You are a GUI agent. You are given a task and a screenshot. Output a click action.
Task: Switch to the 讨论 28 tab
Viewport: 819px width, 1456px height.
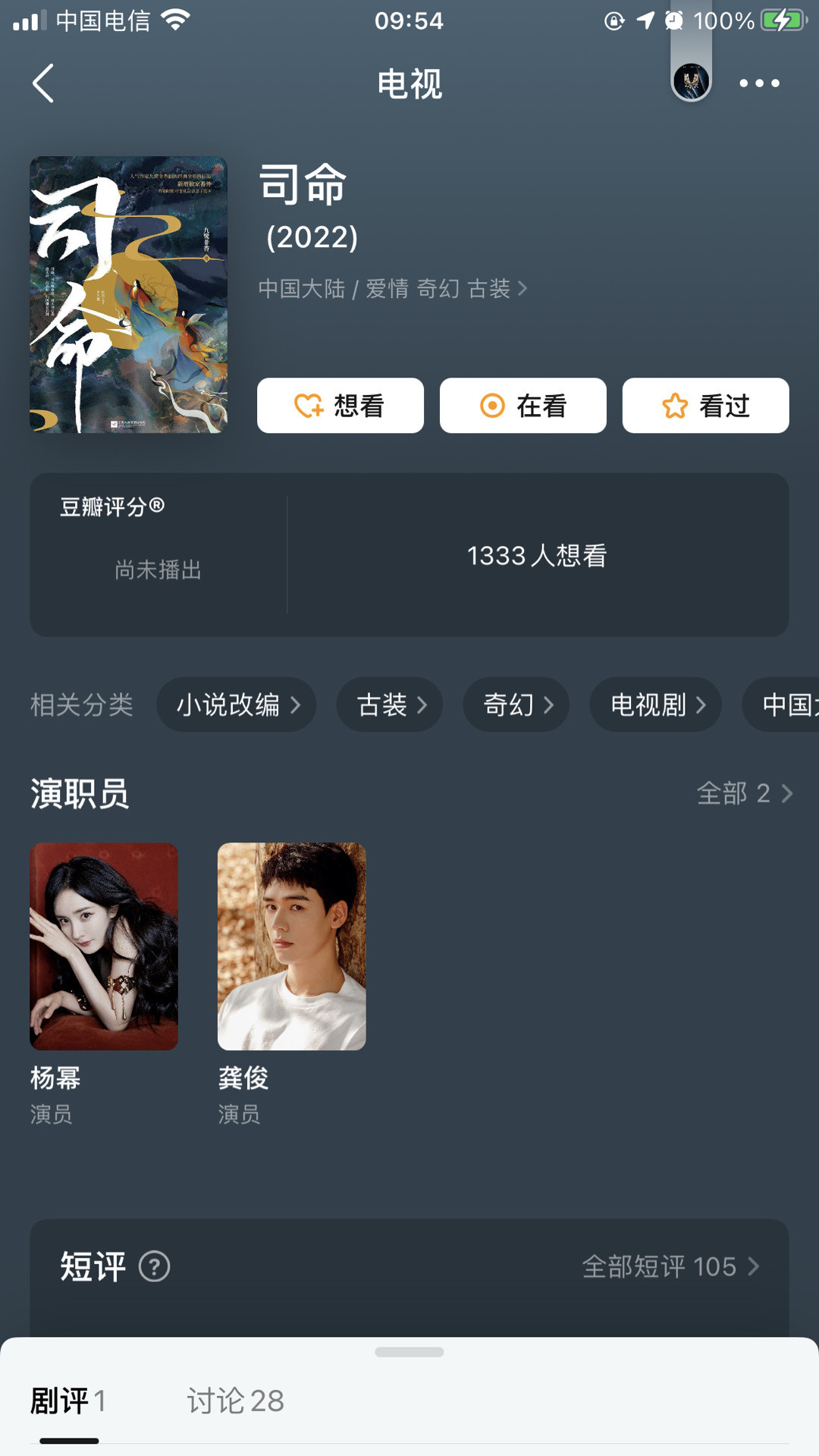point(235,1401)
